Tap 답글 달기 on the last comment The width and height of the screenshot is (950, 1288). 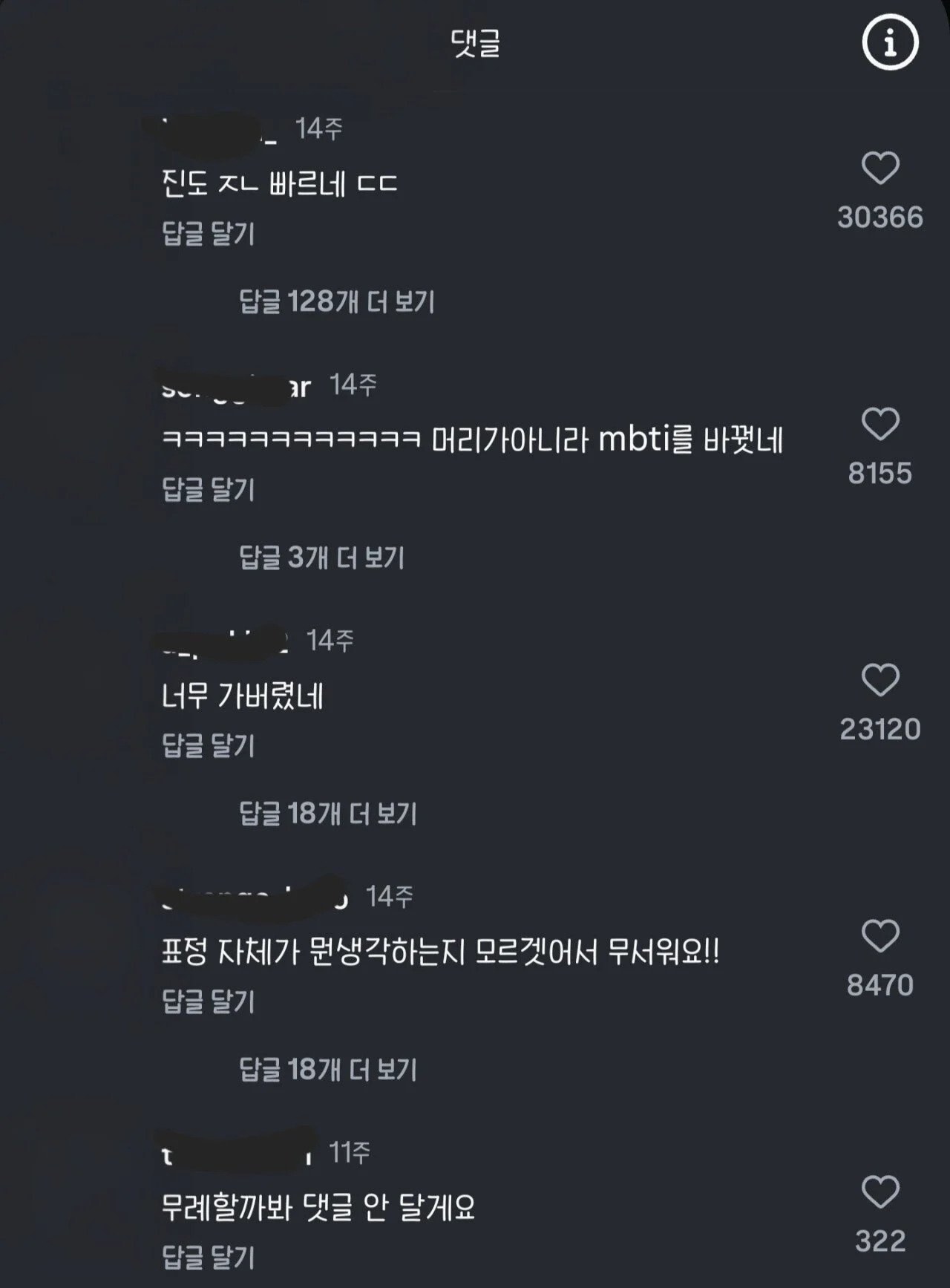coord(208,1254)
